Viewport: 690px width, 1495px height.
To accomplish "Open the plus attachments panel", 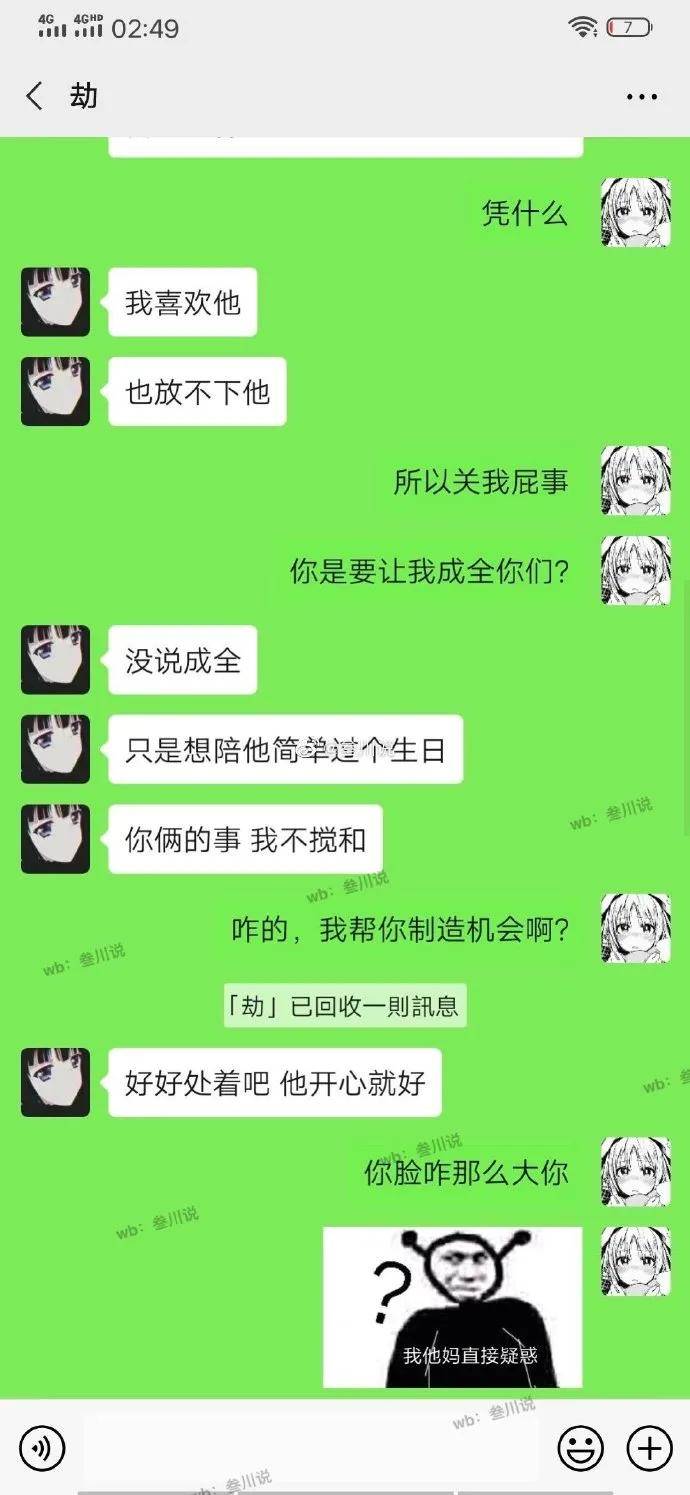I will [x=649, y=1447].
